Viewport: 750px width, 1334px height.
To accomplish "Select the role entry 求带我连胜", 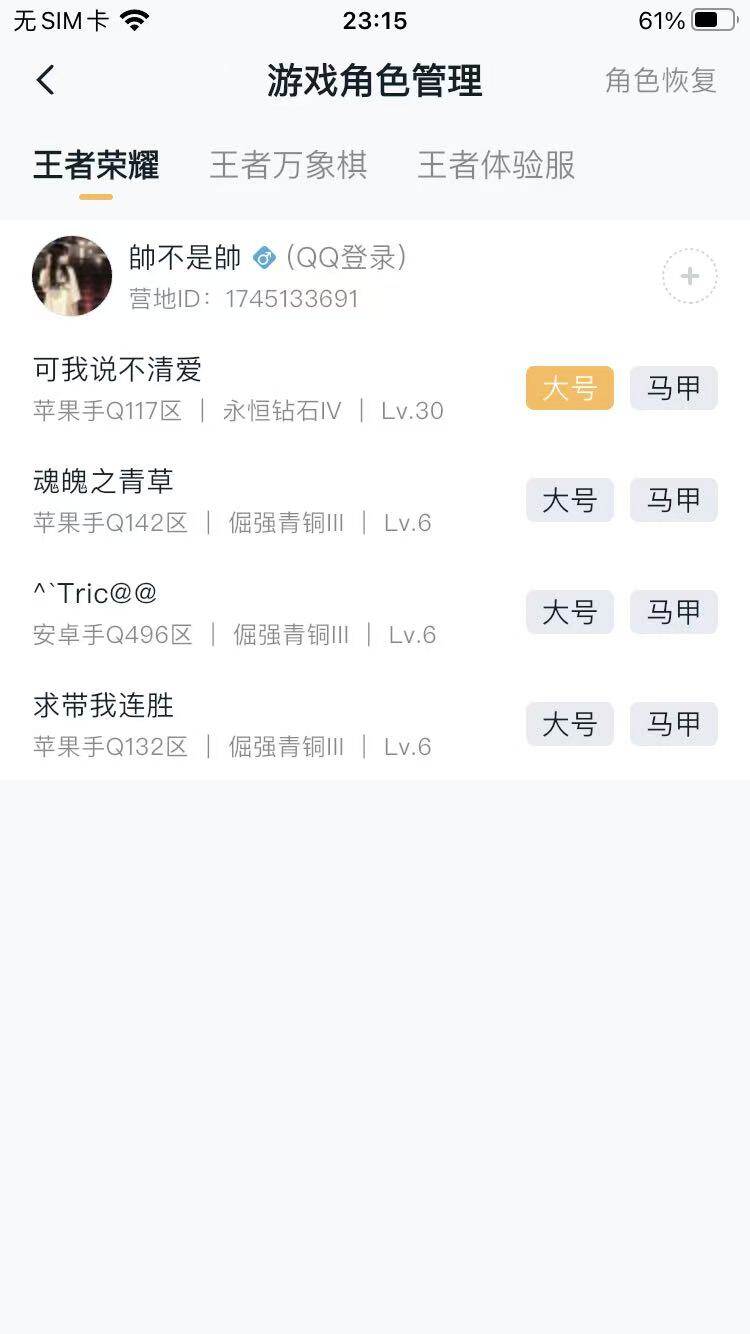I will tap(105, 706).
